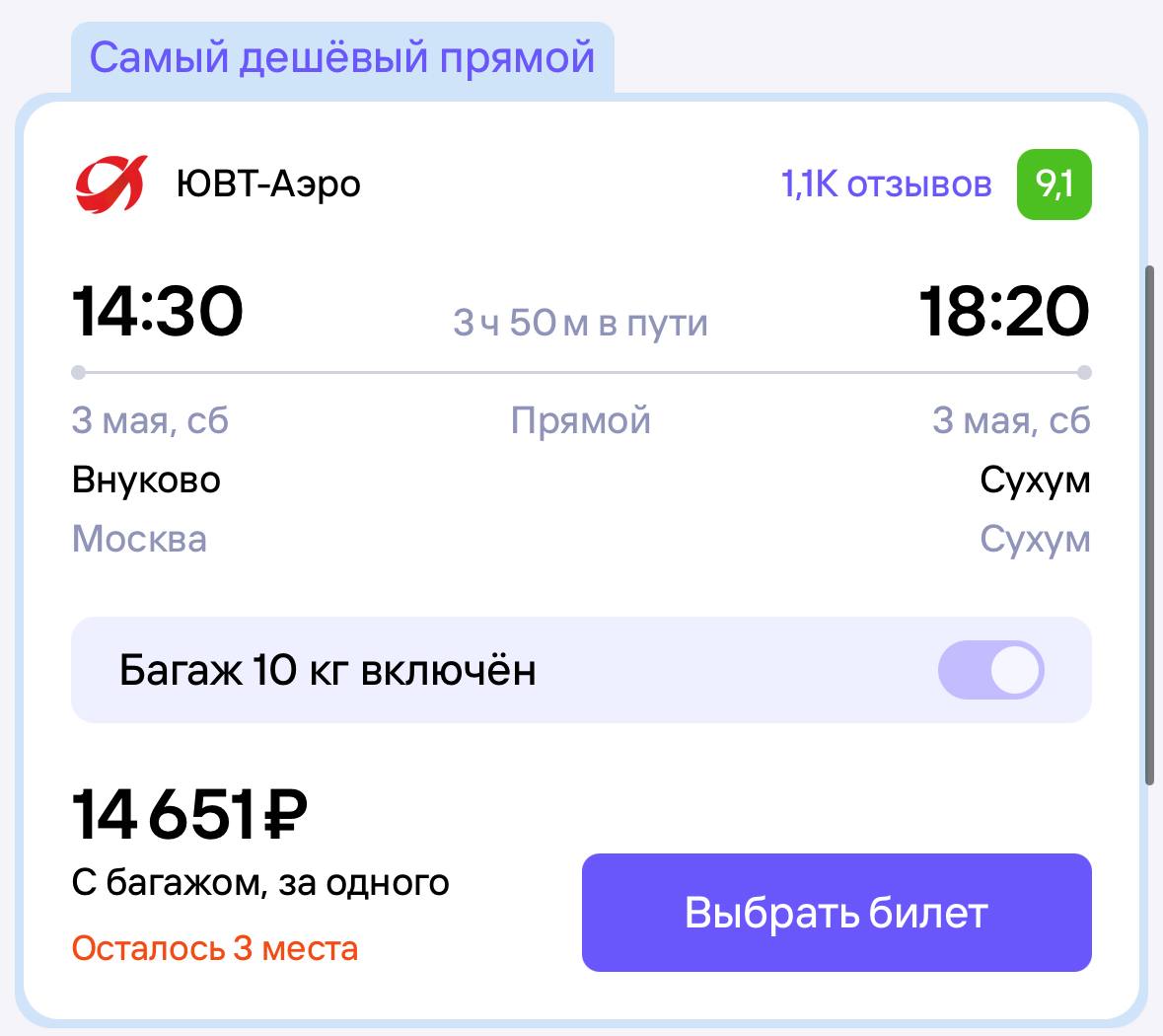Screen dimensions: 1163x1036
Task: Toggle the Багаж 10 кг включён switch
Action: 990,671
